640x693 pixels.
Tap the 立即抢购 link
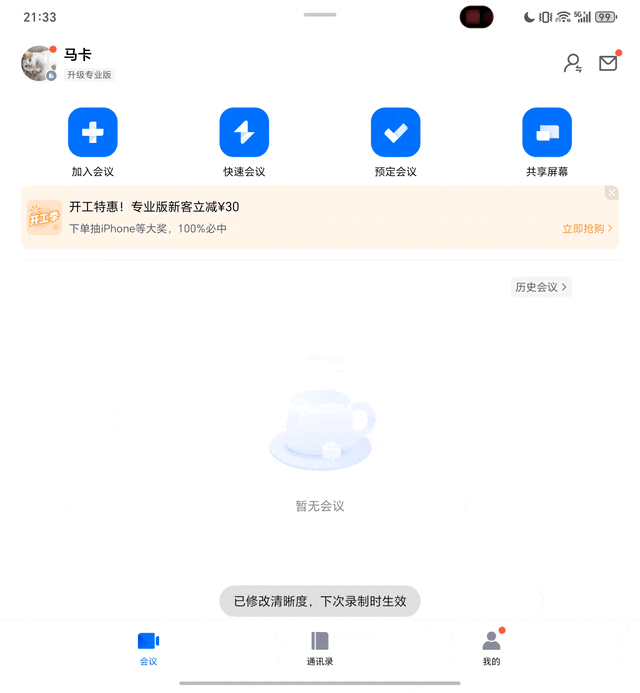tap(587, 229)
